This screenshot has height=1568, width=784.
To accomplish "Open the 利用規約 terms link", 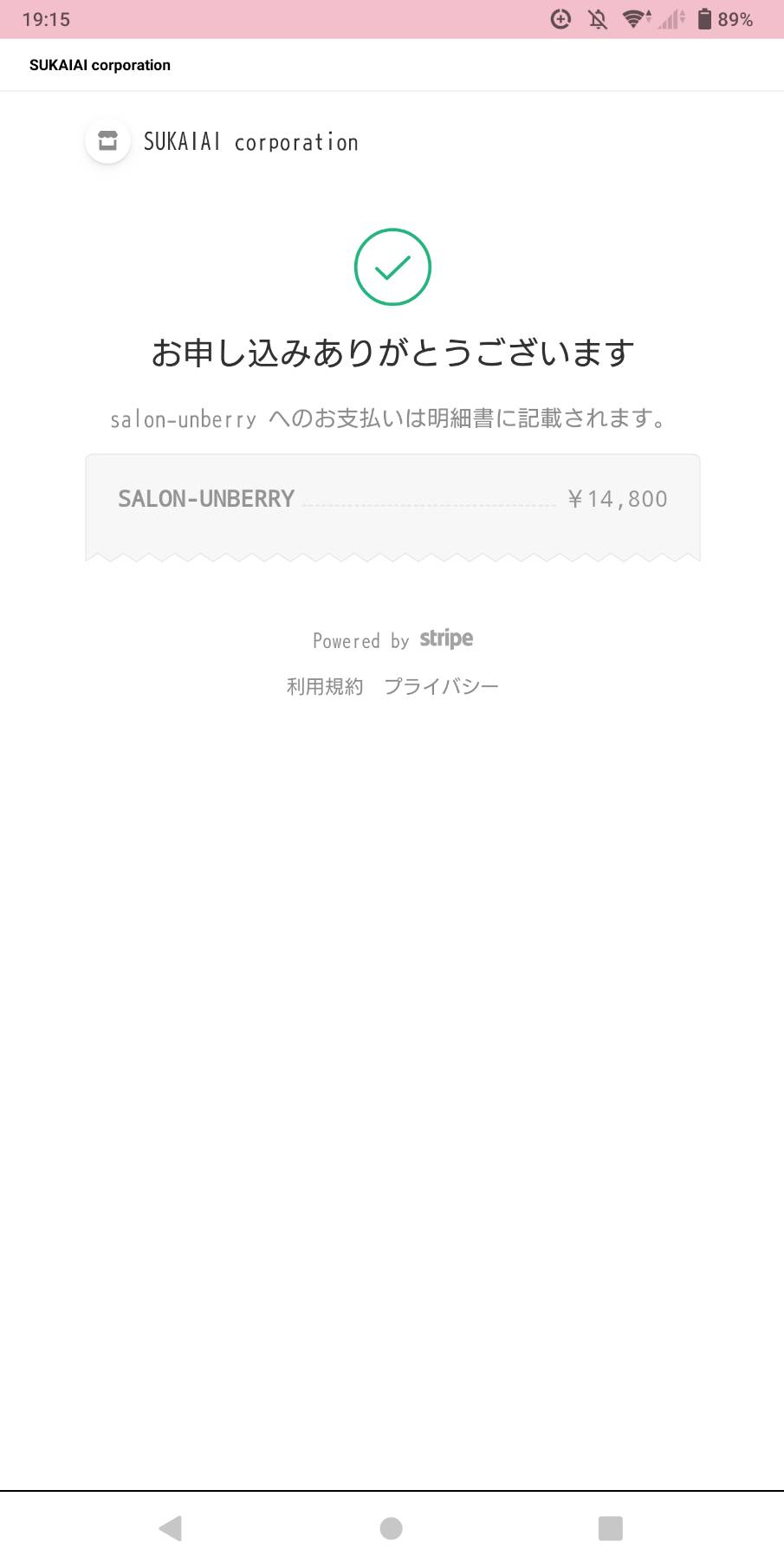I will (325, 686).
